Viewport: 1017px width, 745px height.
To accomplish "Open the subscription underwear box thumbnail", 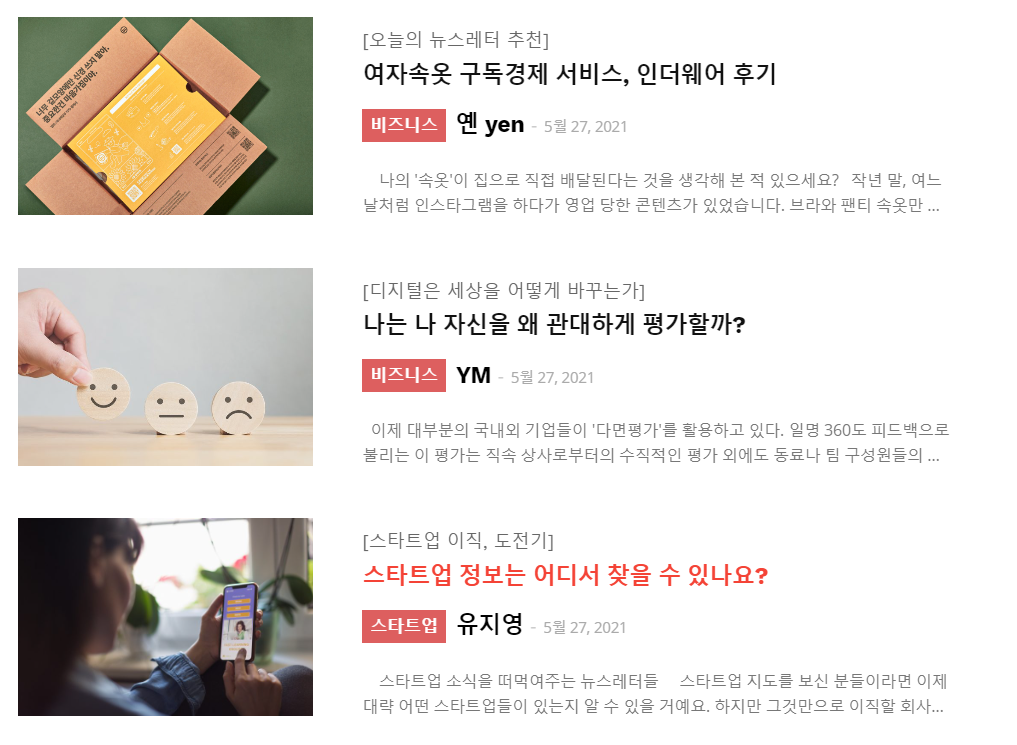I will 165,116.
